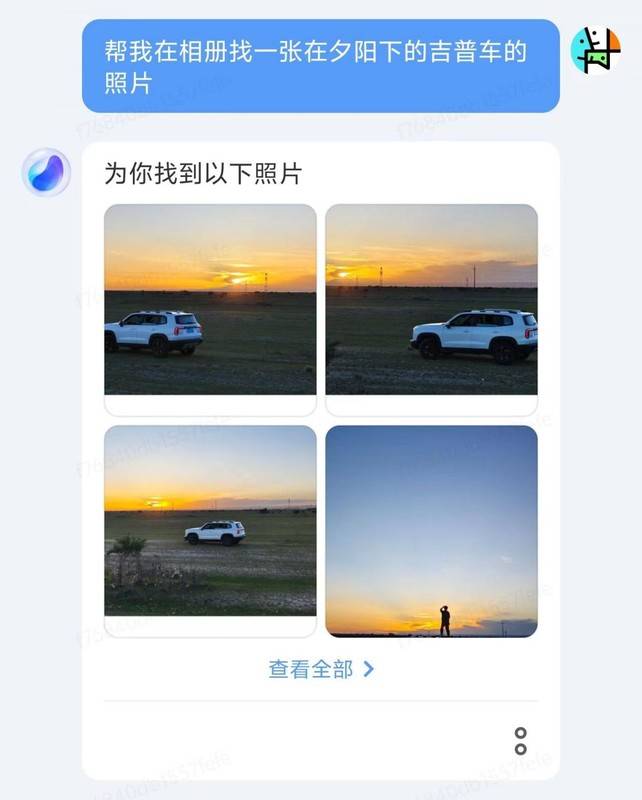Viewport: 642px width, 800px height.
Task: Open the photo with the sun setting above the jeep
Action: tap(210, 300)
